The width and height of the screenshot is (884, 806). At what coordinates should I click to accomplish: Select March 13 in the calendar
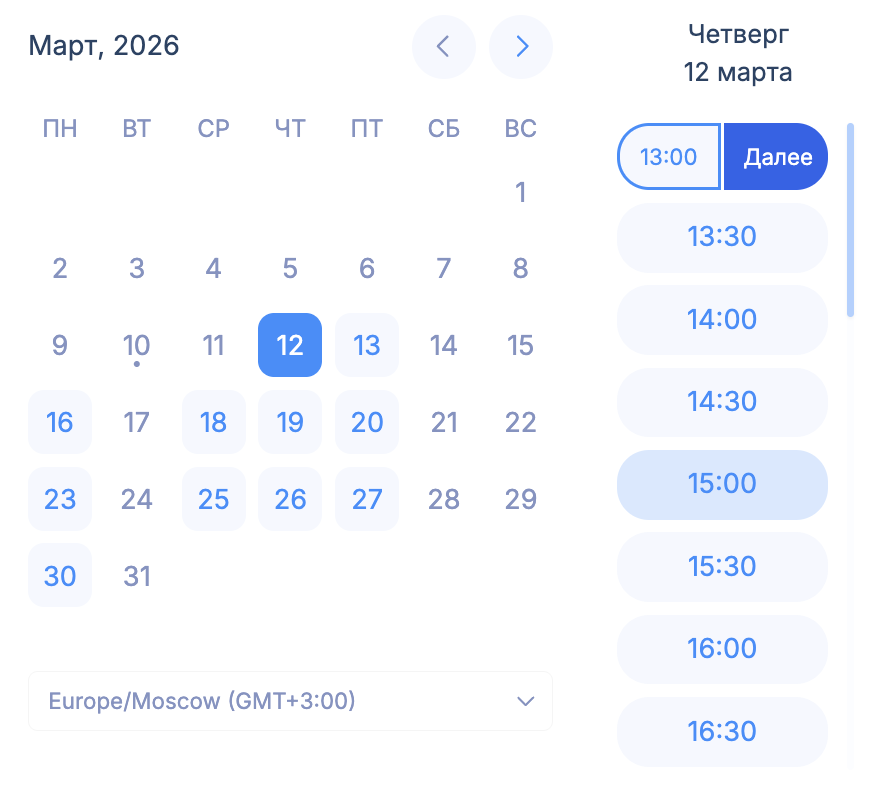[x=367, y=345]
